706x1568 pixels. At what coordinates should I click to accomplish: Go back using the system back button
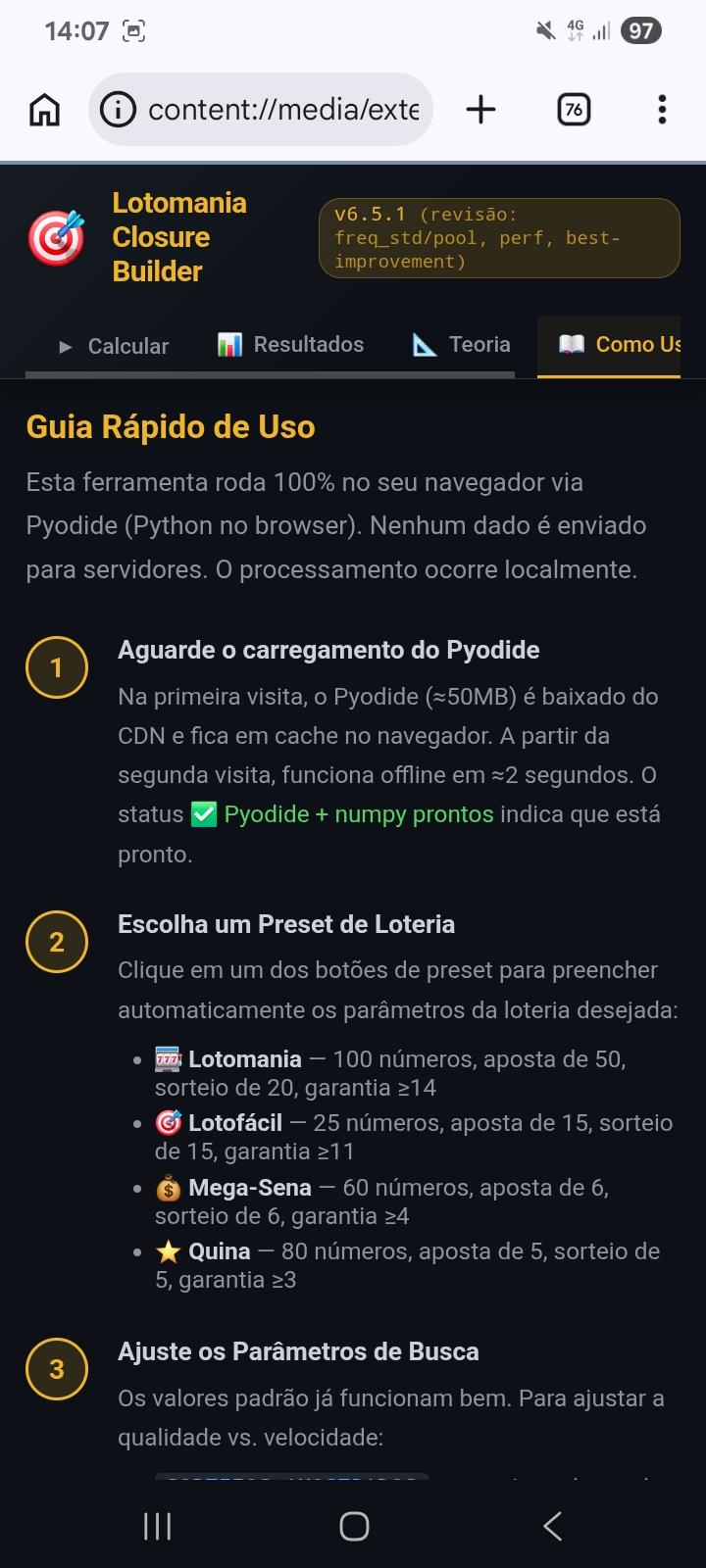[x=553, y=1526]
